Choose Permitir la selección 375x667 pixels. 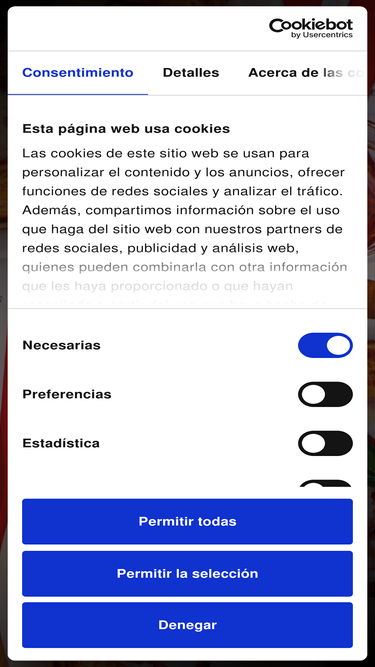(x=188, y=573)
